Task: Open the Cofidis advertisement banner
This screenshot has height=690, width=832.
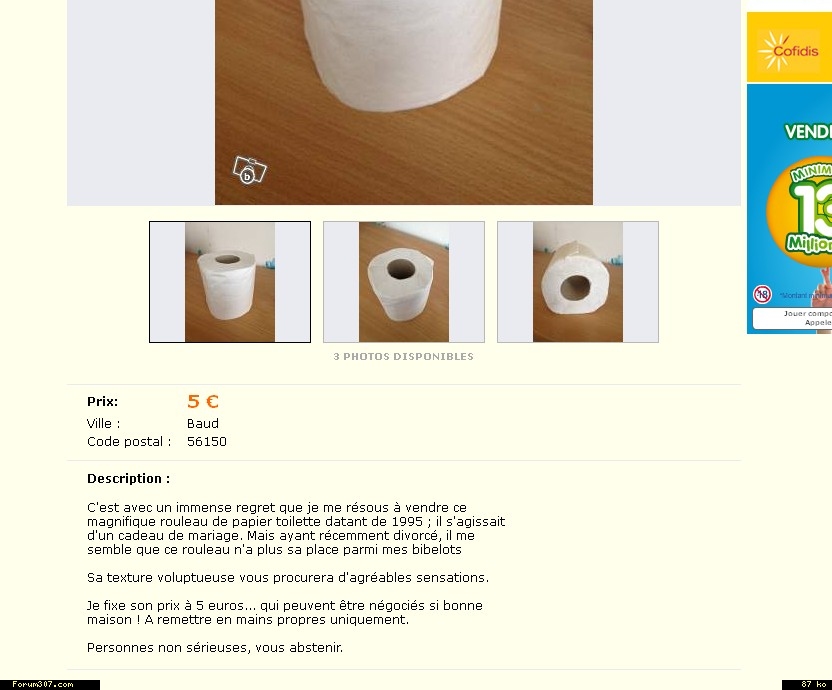Action: point(789,47)
